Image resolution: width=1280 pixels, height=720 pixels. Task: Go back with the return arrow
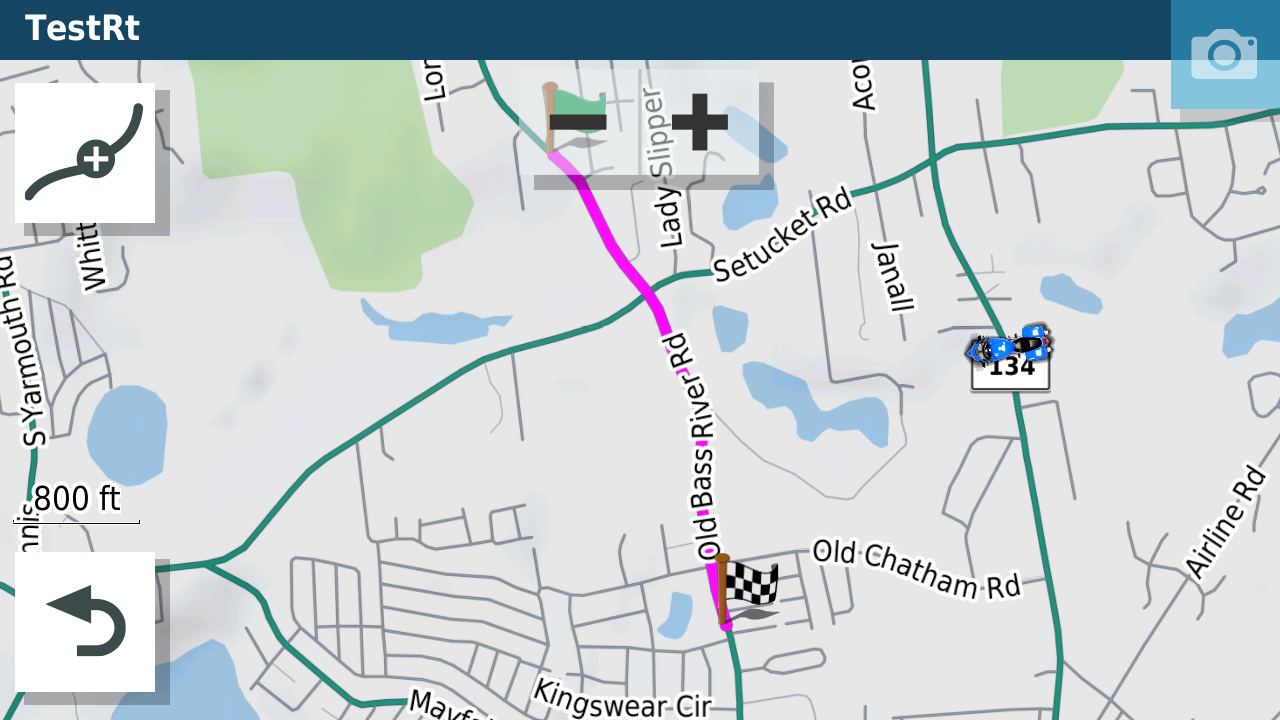point(85,621)
